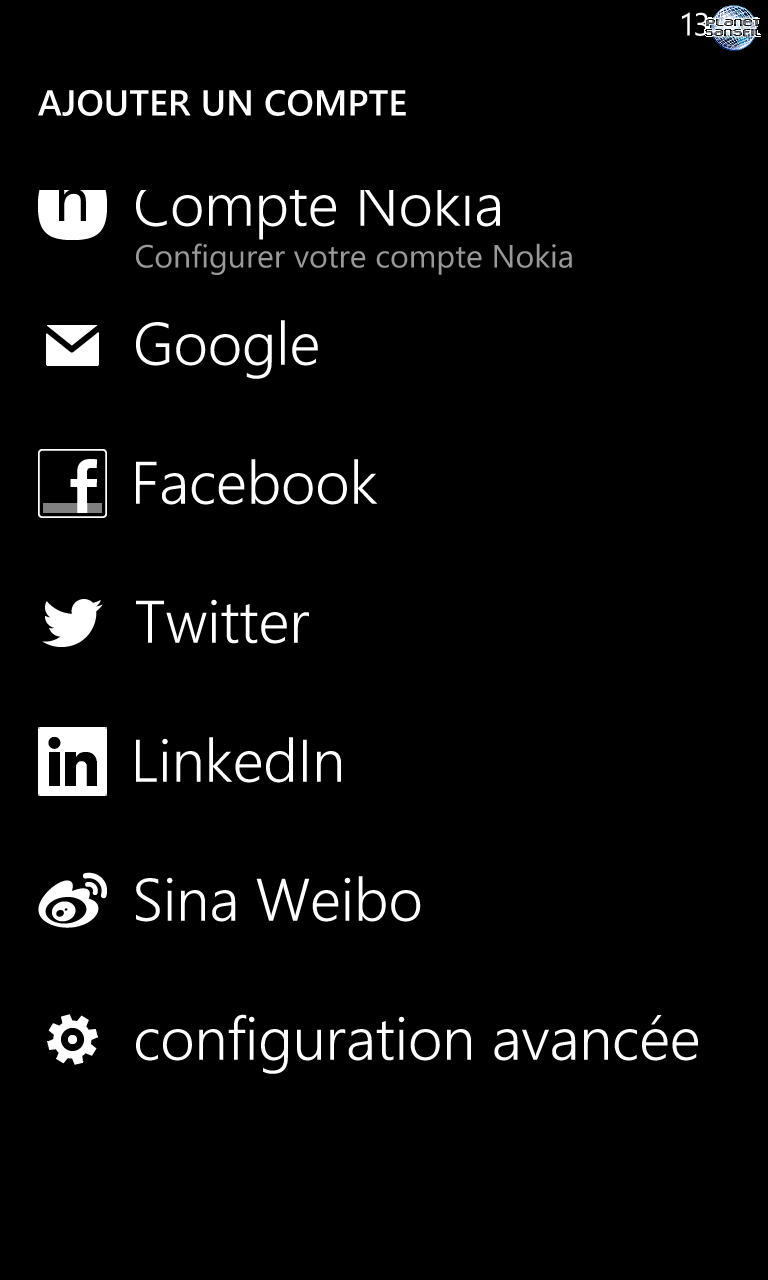This screenshot has height=1280, width=768.
Task: Choose Facebook to add account
Action: (x=384, y=484)
